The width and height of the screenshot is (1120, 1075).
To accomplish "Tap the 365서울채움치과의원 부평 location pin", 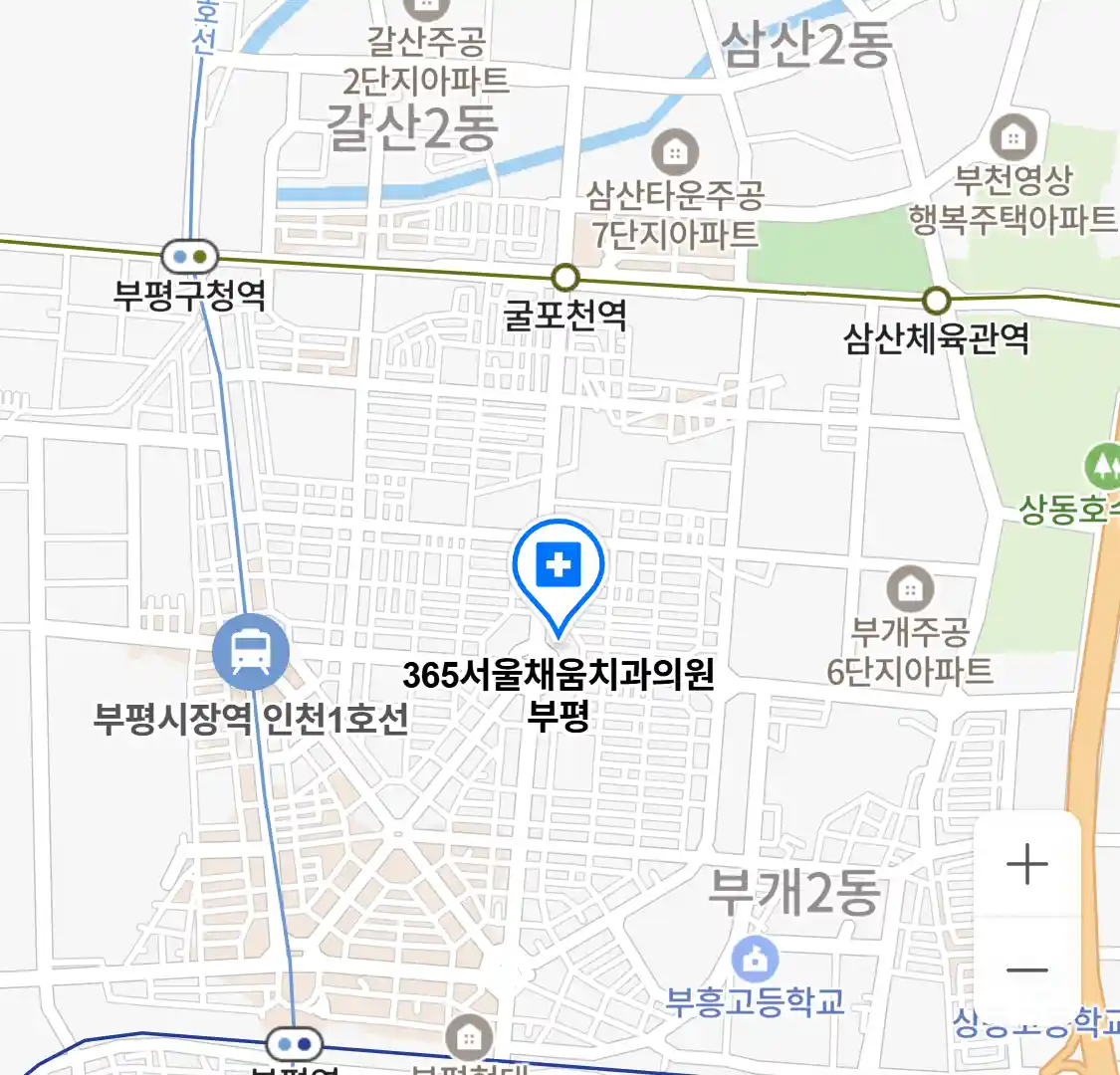I will (559, 568).
